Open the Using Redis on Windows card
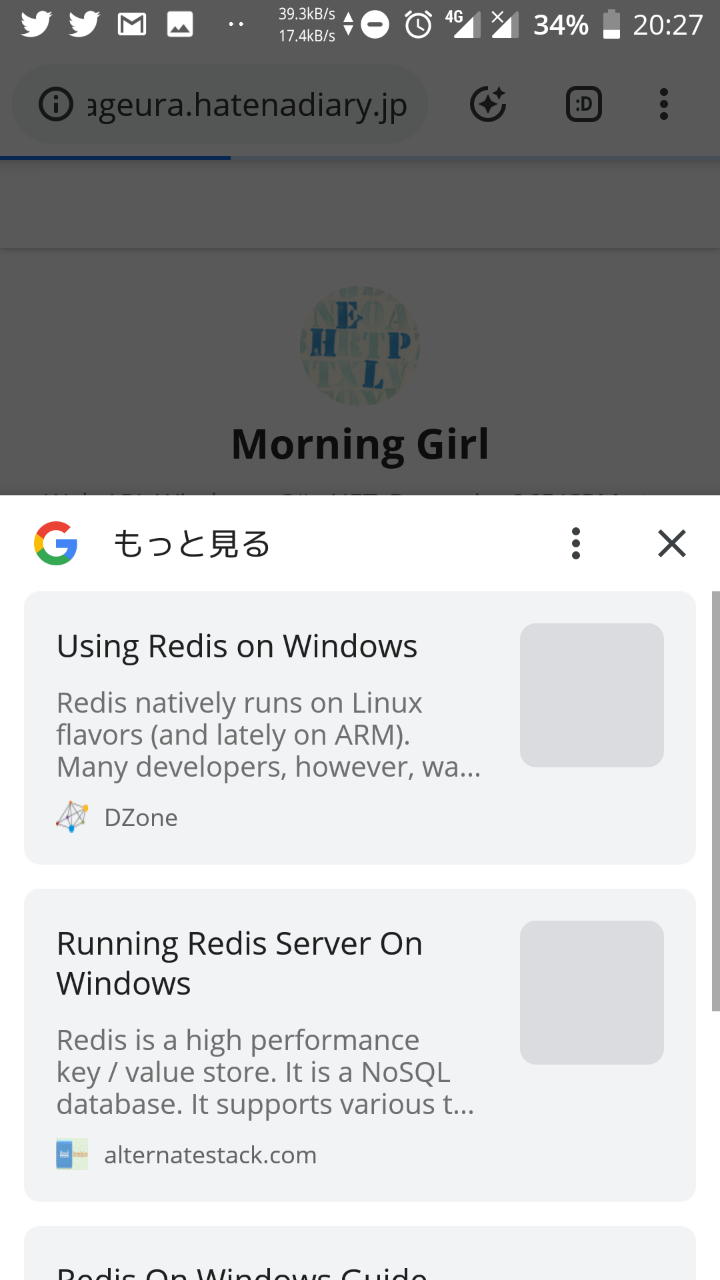This screenshot has width=720, height=1280. point(360,727)
